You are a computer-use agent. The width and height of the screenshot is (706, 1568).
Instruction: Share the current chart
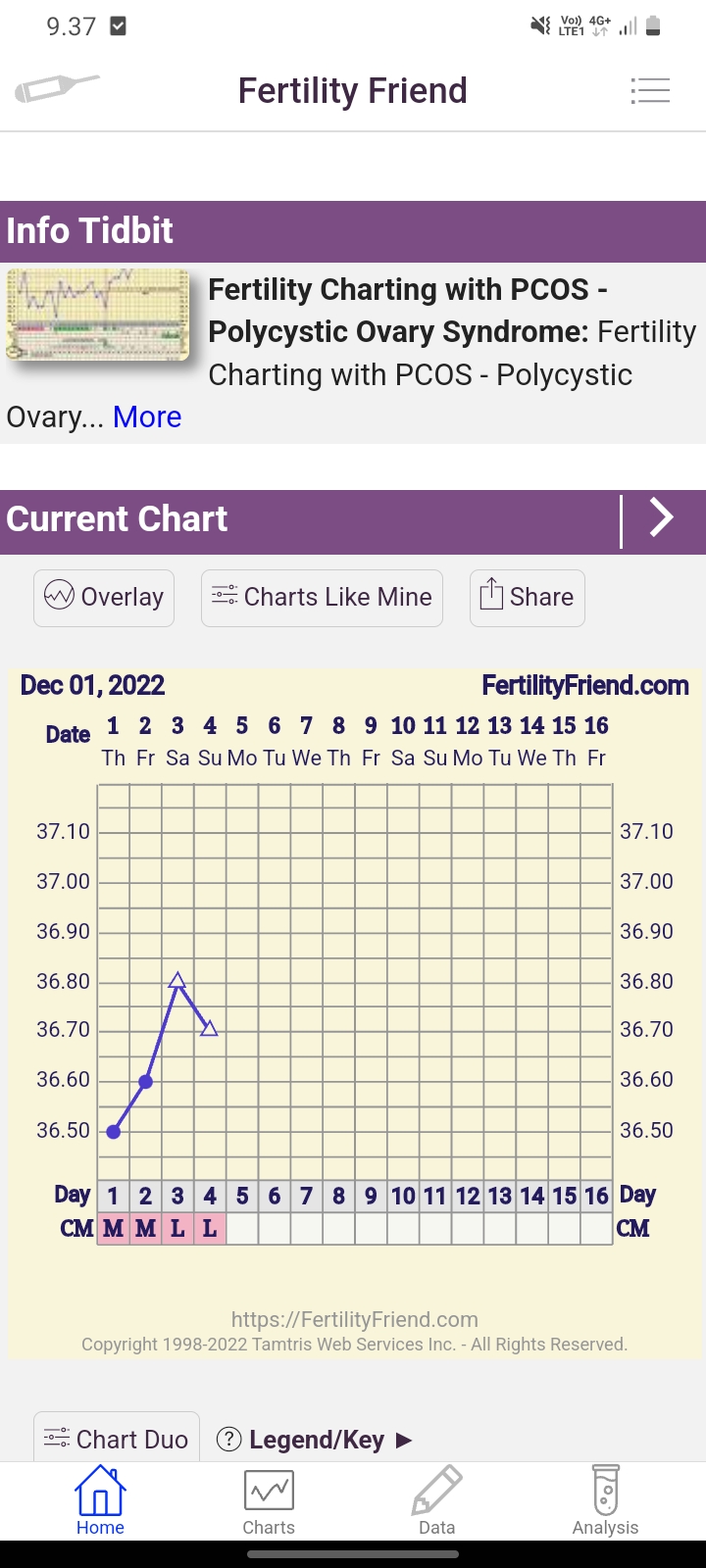click(x=528, y=597)
